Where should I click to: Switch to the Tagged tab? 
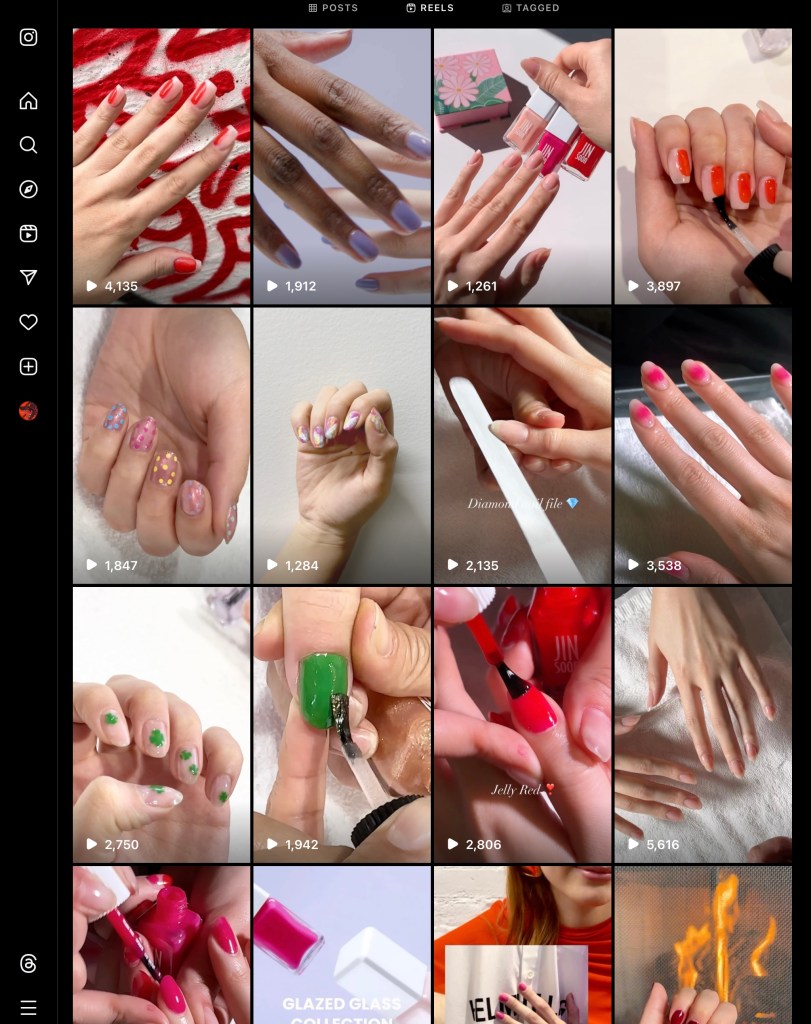coord(530,8)
